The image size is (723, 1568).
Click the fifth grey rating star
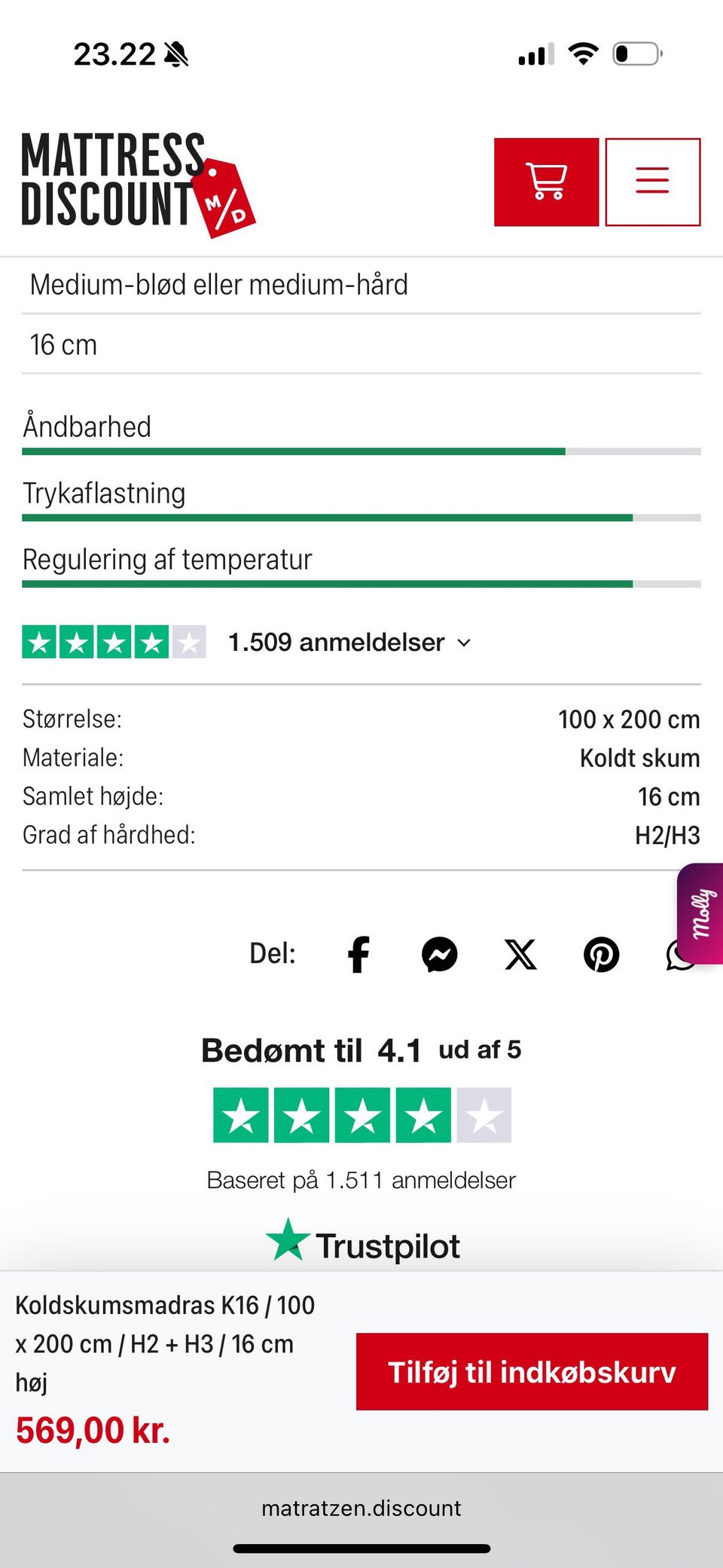pos(485,1117)
